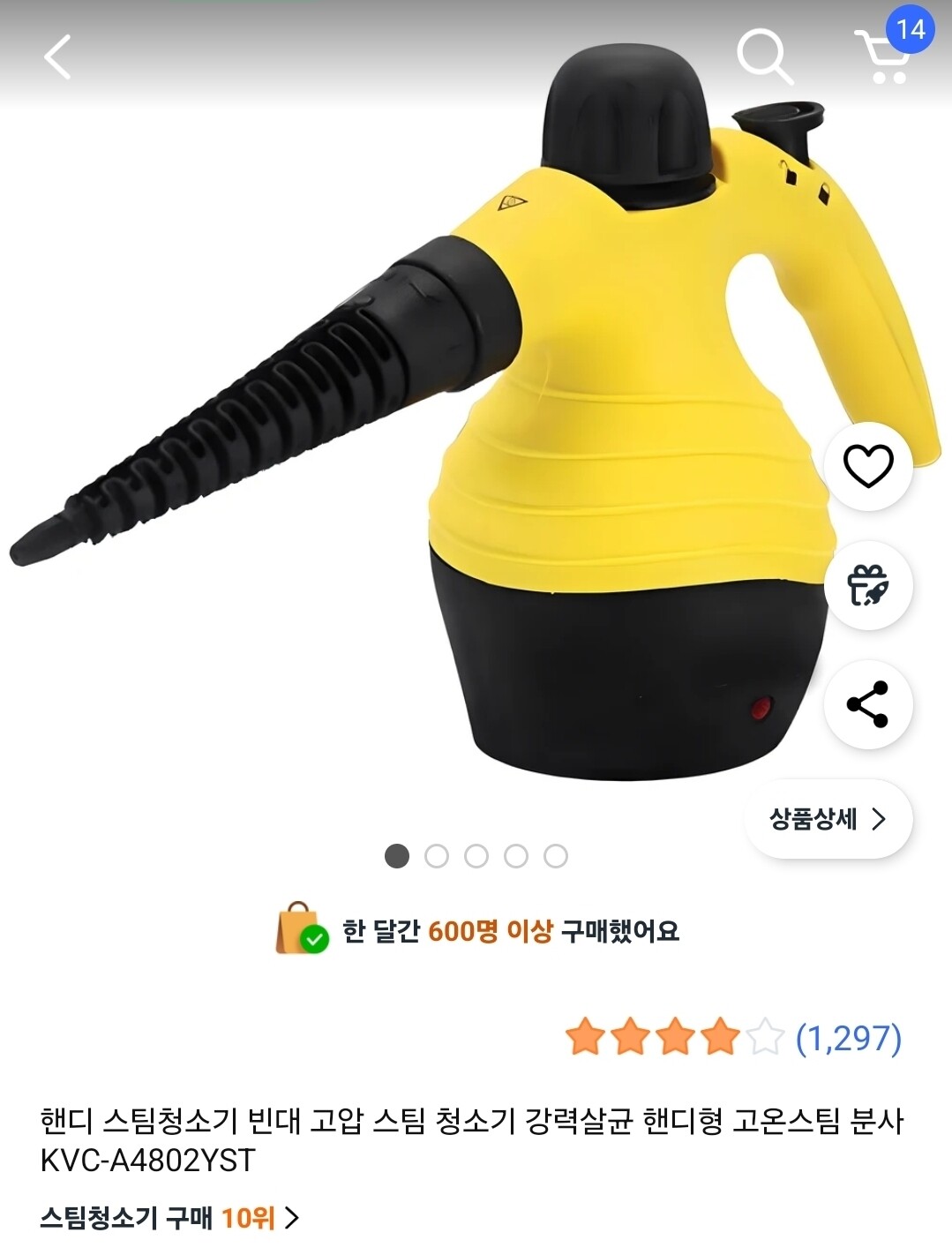Go back using the top-left arrow
952x1255 pixels.
click(x=57, y=57)
